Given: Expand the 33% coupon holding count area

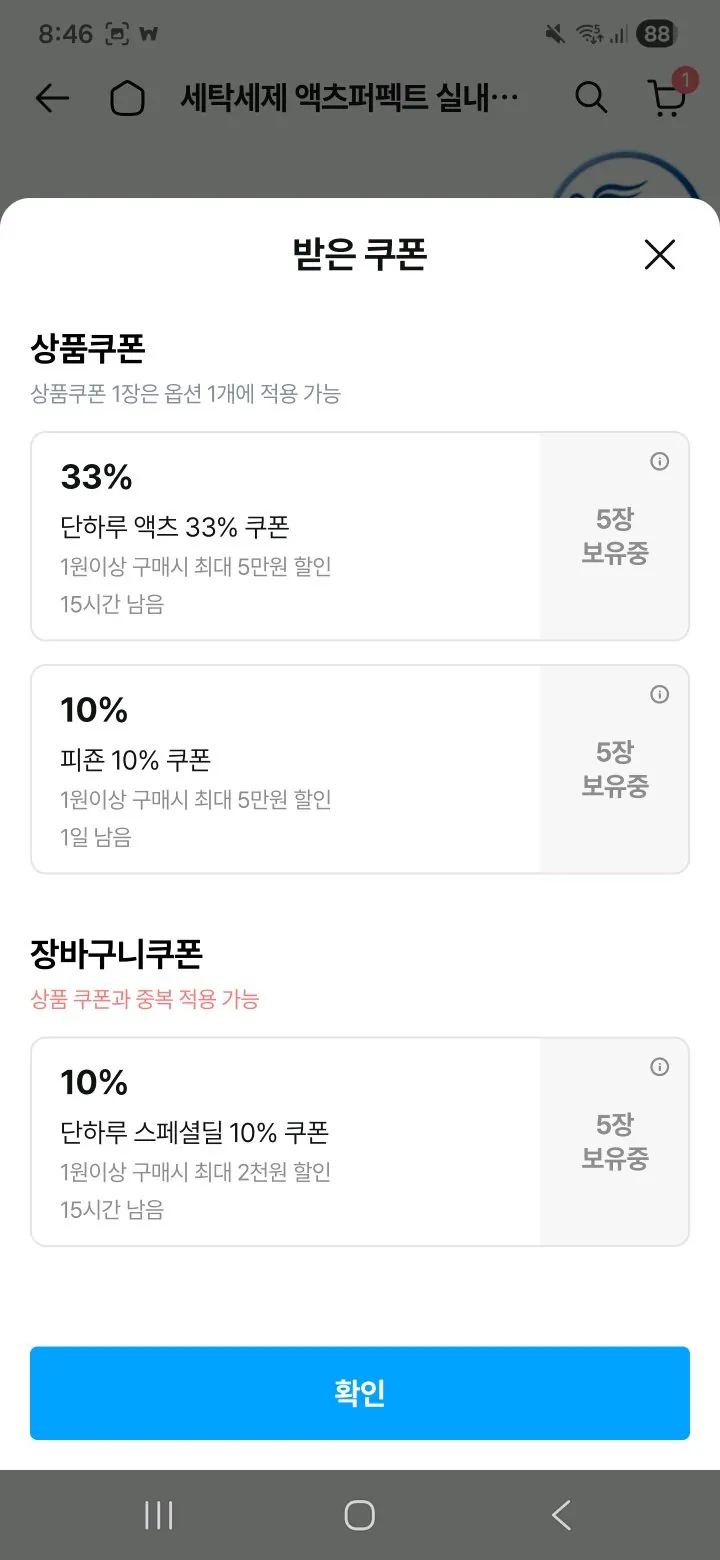Looking at the screenshot, I should [614, 535].
